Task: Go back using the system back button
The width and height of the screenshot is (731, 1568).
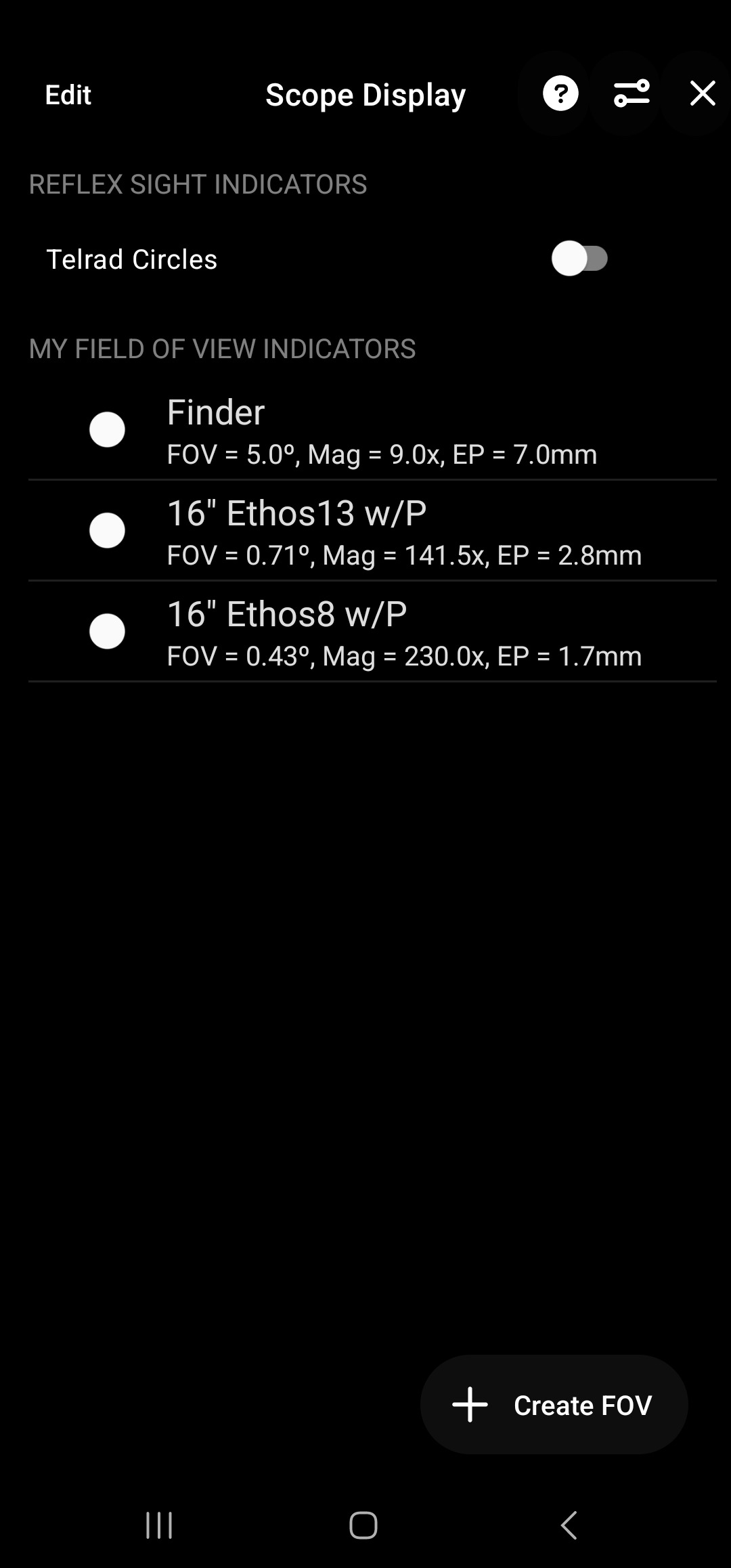Action: coord(569,1525)
